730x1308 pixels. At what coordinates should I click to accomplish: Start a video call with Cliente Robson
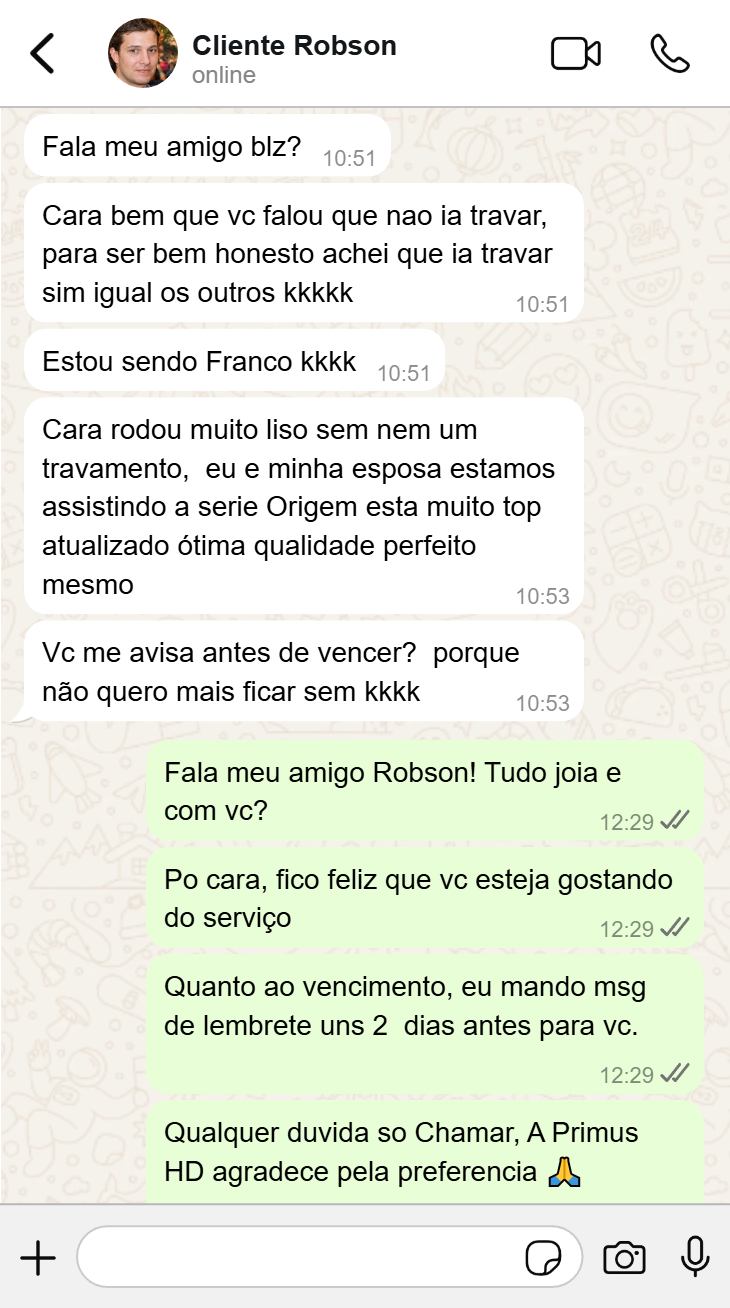pyautogui.click(x=575, y=54)
